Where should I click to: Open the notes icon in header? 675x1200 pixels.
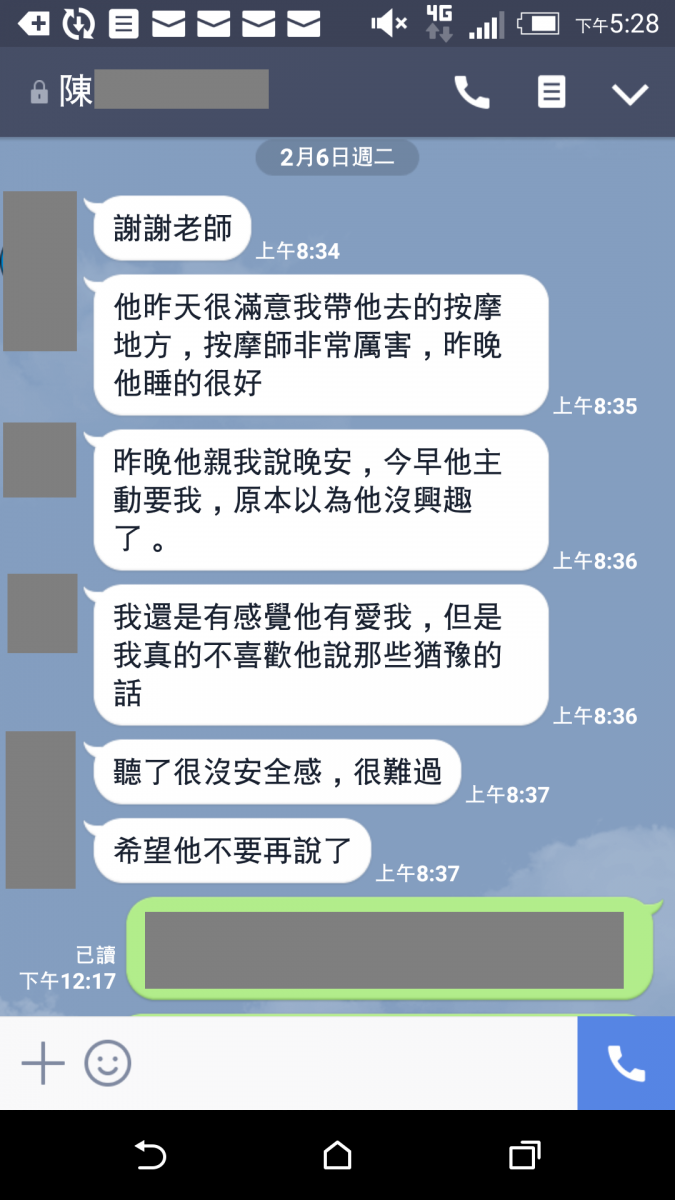tap(551, 93)
